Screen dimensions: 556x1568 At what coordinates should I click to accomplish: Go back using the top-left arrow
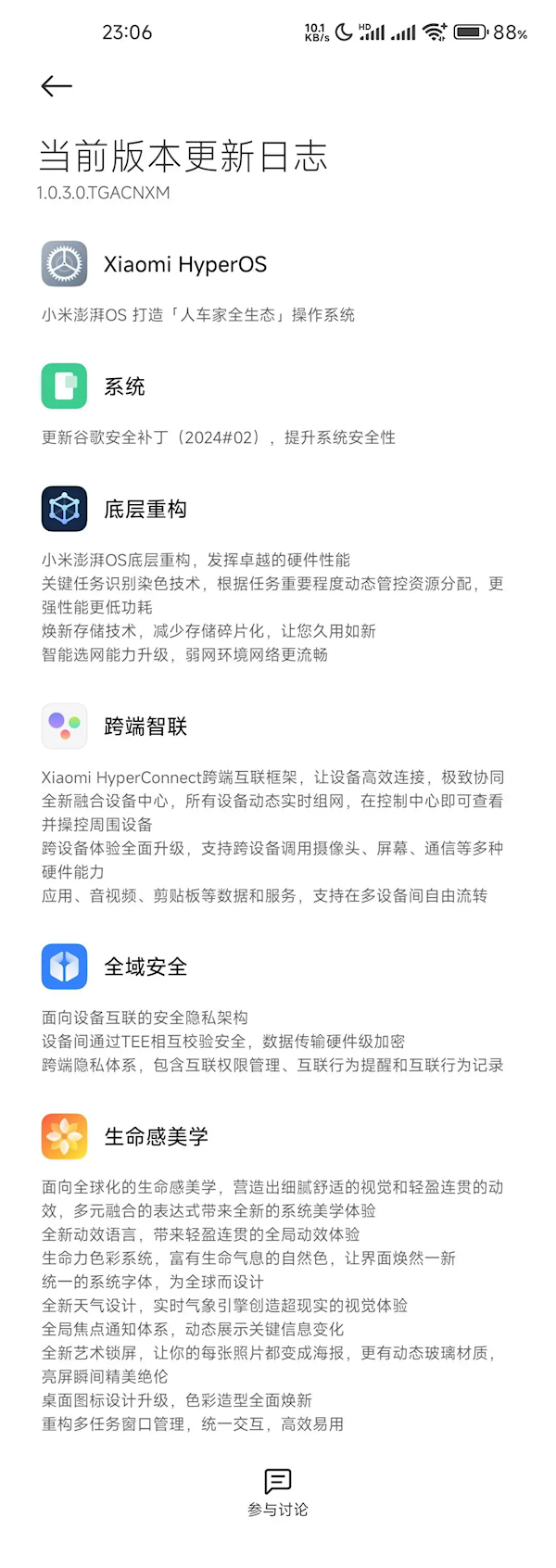point(57,86)
